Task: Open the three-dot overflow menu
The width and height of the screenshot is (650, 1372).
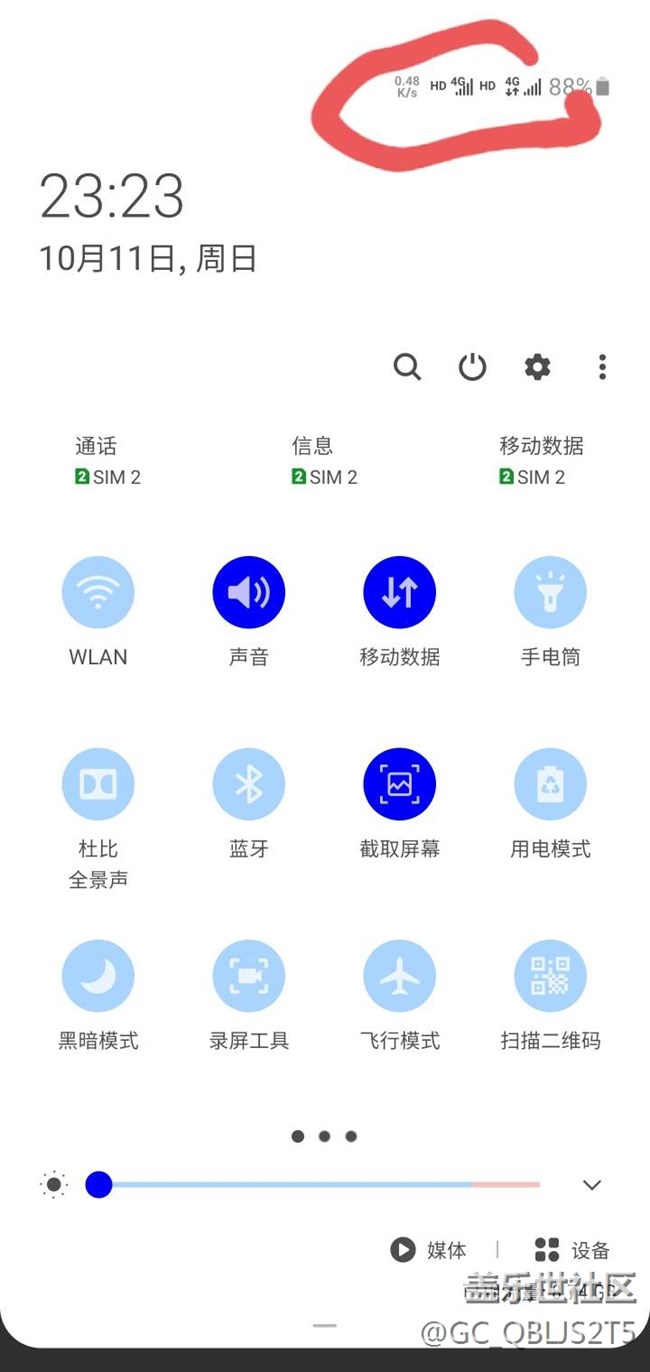Action: coord(602,367)
